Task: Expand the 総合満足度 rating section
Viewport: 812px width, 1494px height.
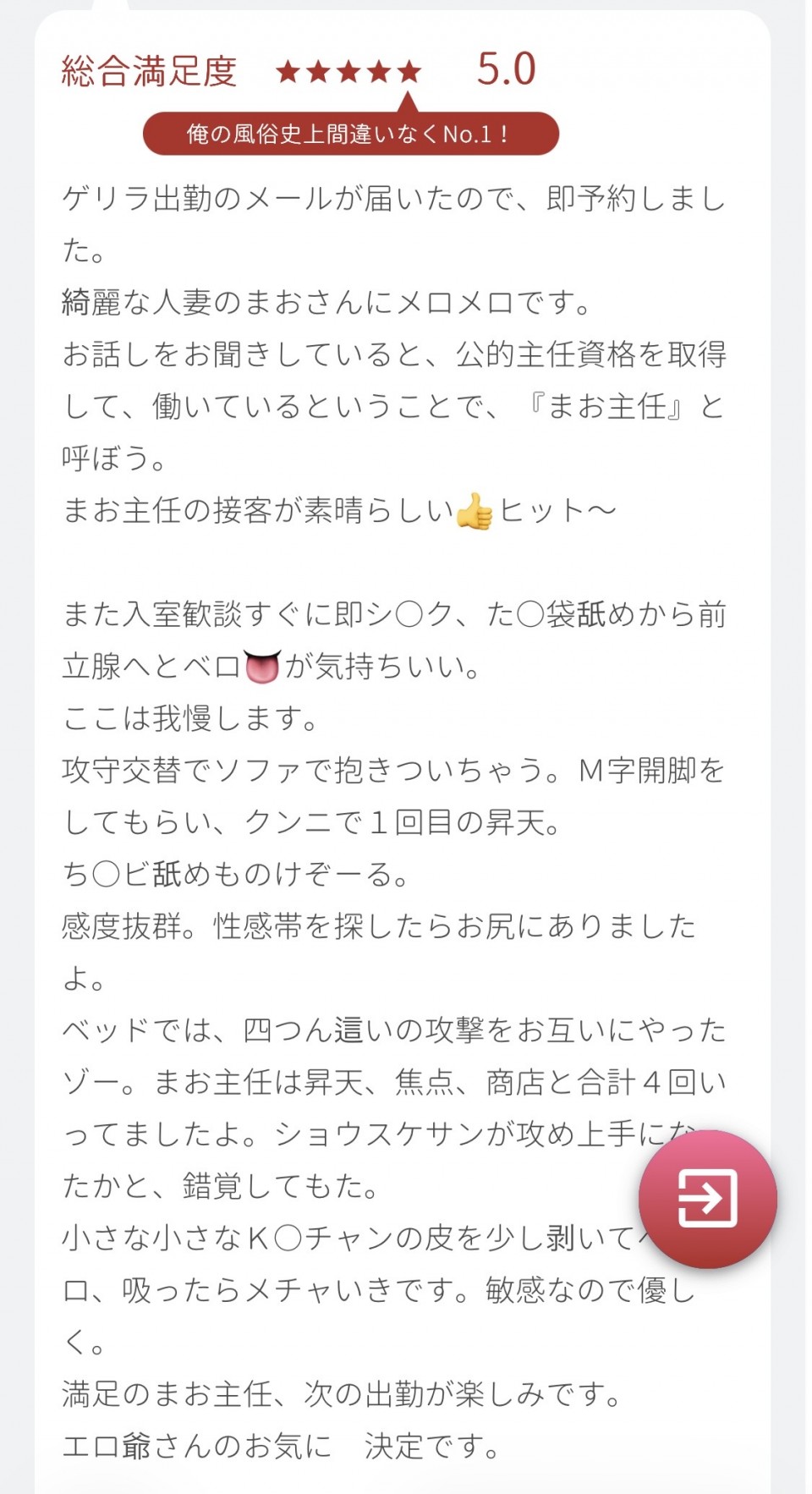Action: point(150,70)
